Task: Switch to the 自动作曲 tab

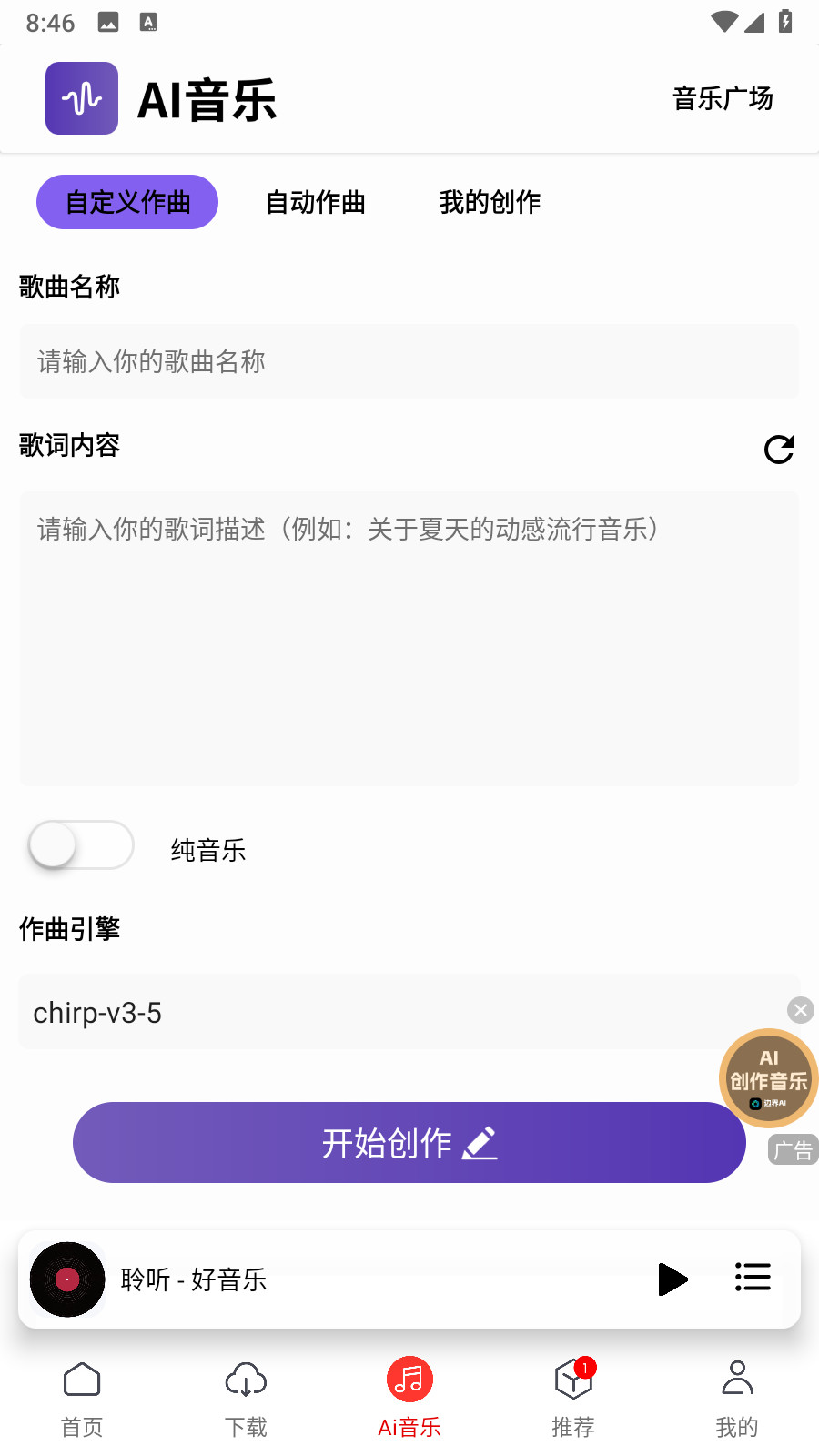Action: click(x=315, y=202)
